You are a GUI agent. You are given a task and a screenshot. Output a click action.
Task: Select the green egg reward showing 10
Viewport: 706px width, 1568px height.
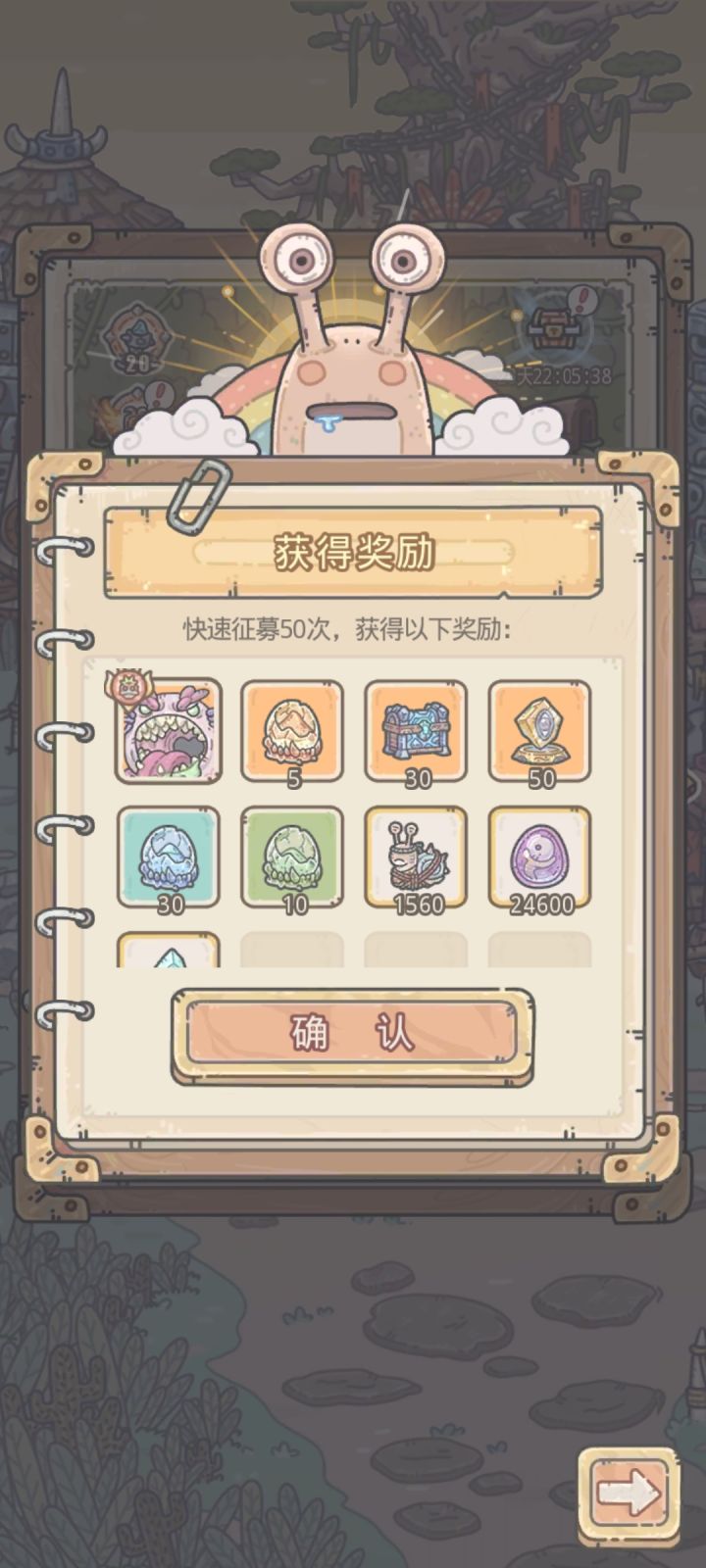click(x=291, y=857)
